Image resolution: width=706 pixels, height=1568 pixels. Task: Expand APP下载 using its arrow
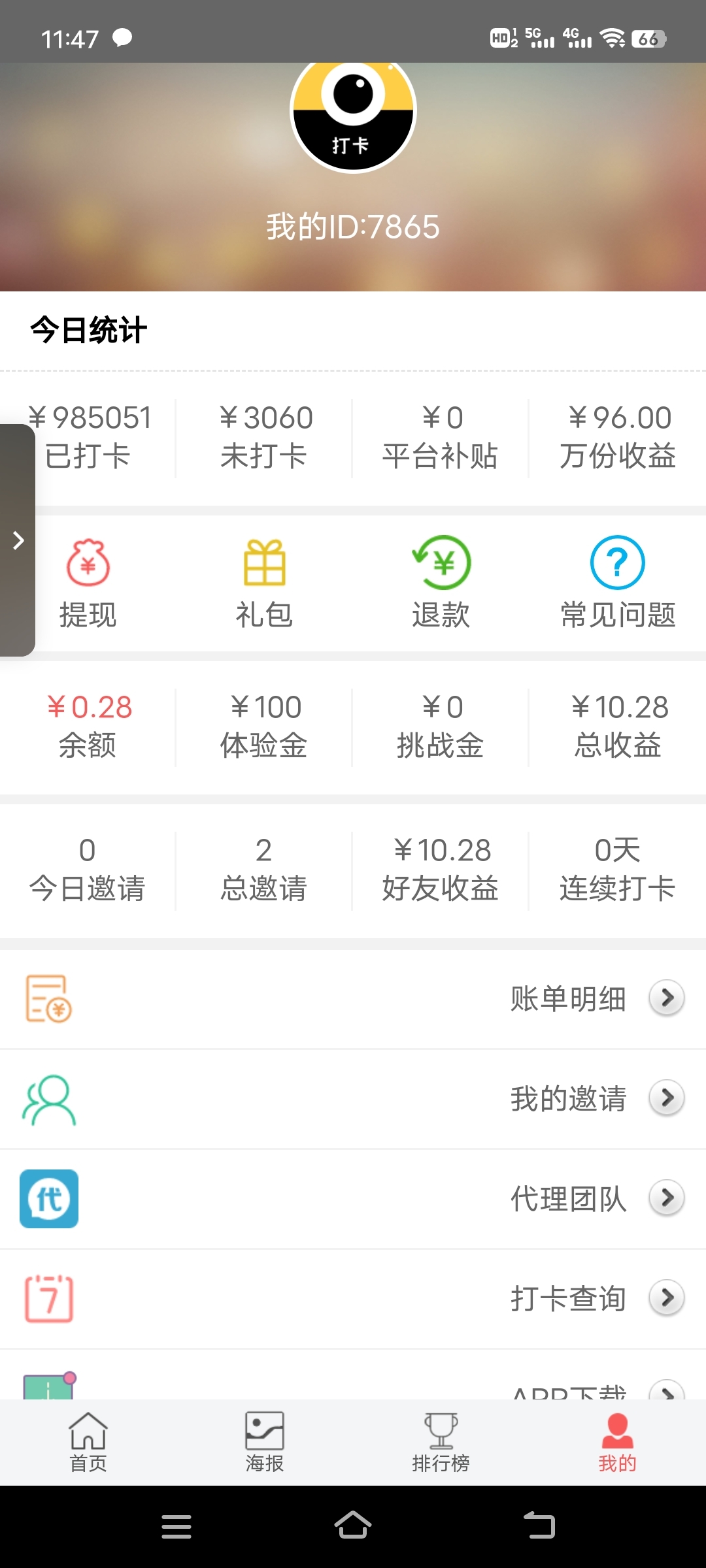point(667,1392)
